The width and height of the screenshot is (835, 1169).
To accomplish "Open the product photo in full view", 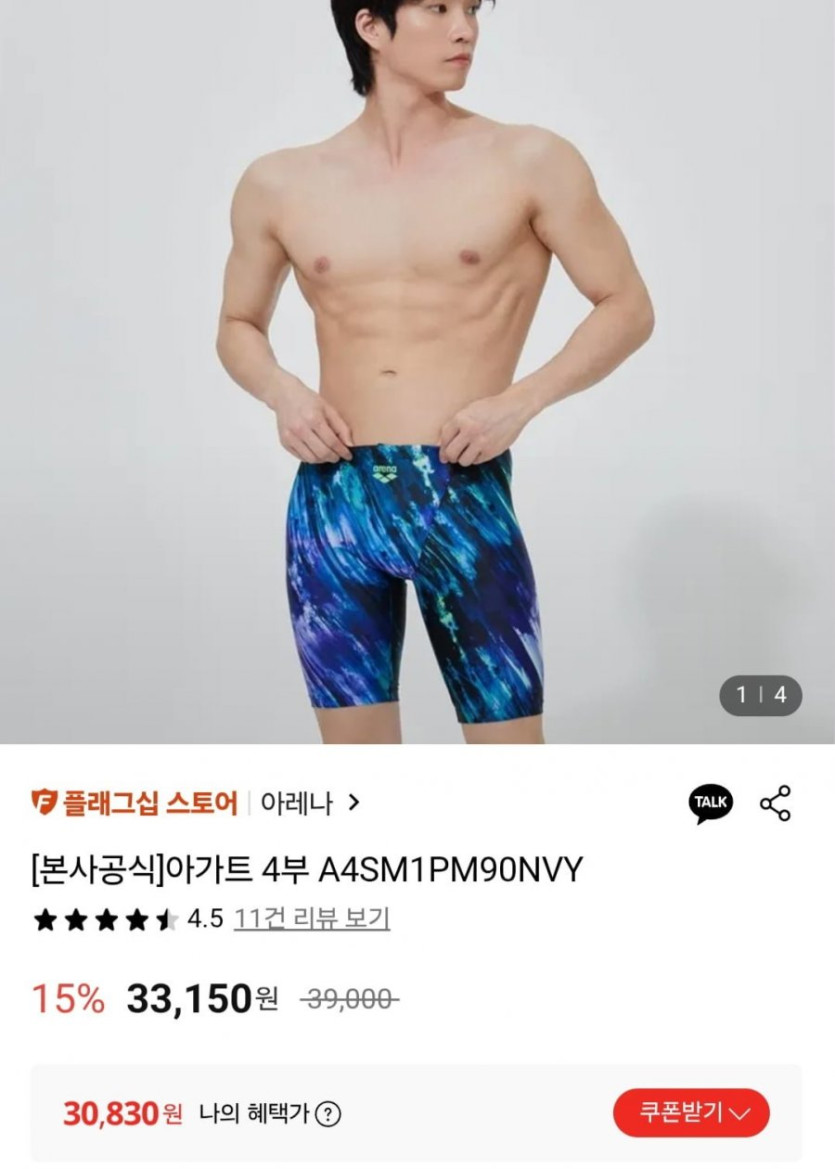I will (417, 370).
